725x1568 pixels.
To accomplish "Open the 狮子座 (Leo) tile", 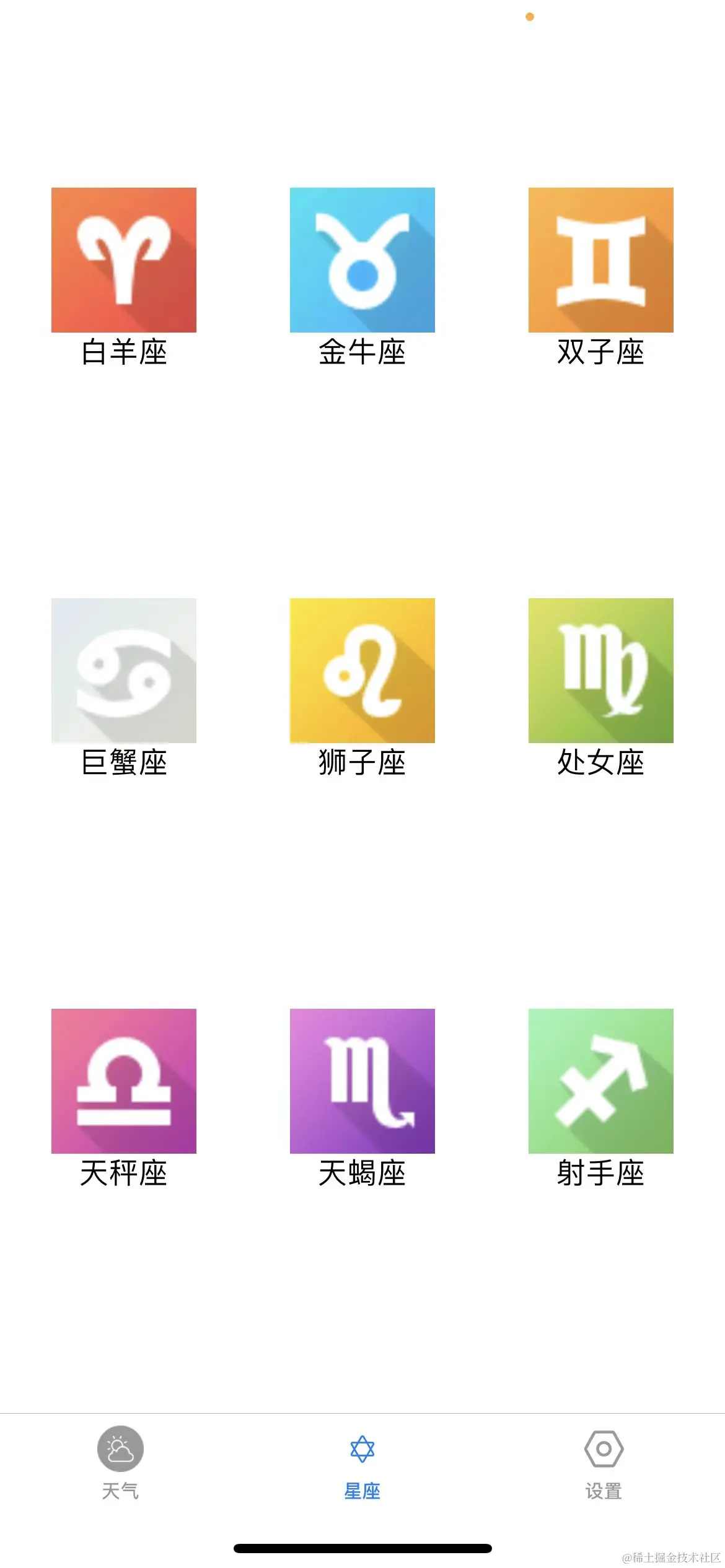I will pyautogui.click(x=362, y=671).
